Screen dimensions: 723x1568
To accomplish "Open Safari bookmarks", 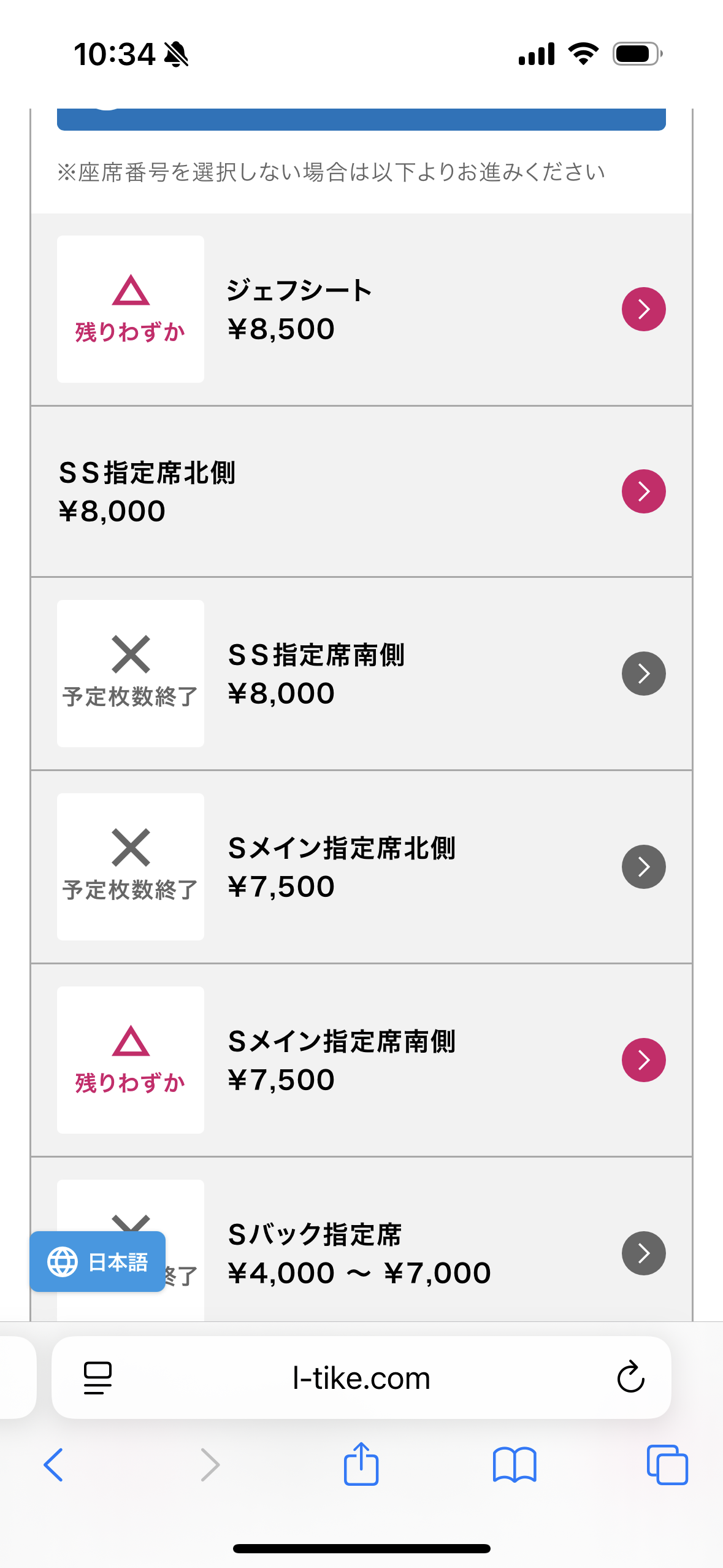I will coord(515,1465).
